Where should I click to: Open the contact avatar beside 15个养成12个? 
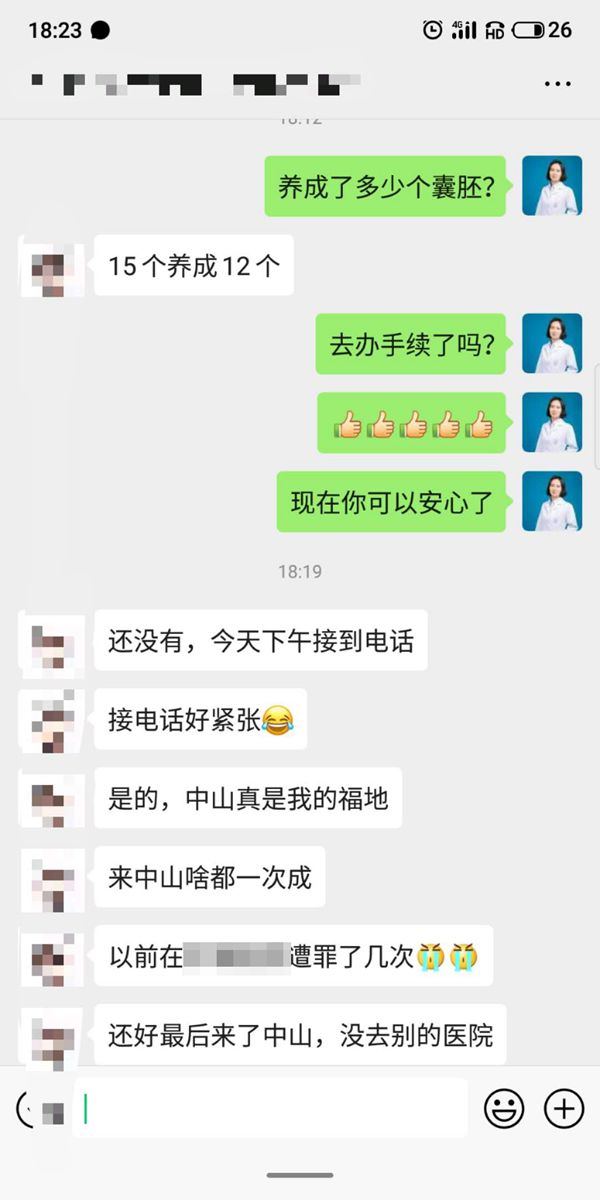52,265
